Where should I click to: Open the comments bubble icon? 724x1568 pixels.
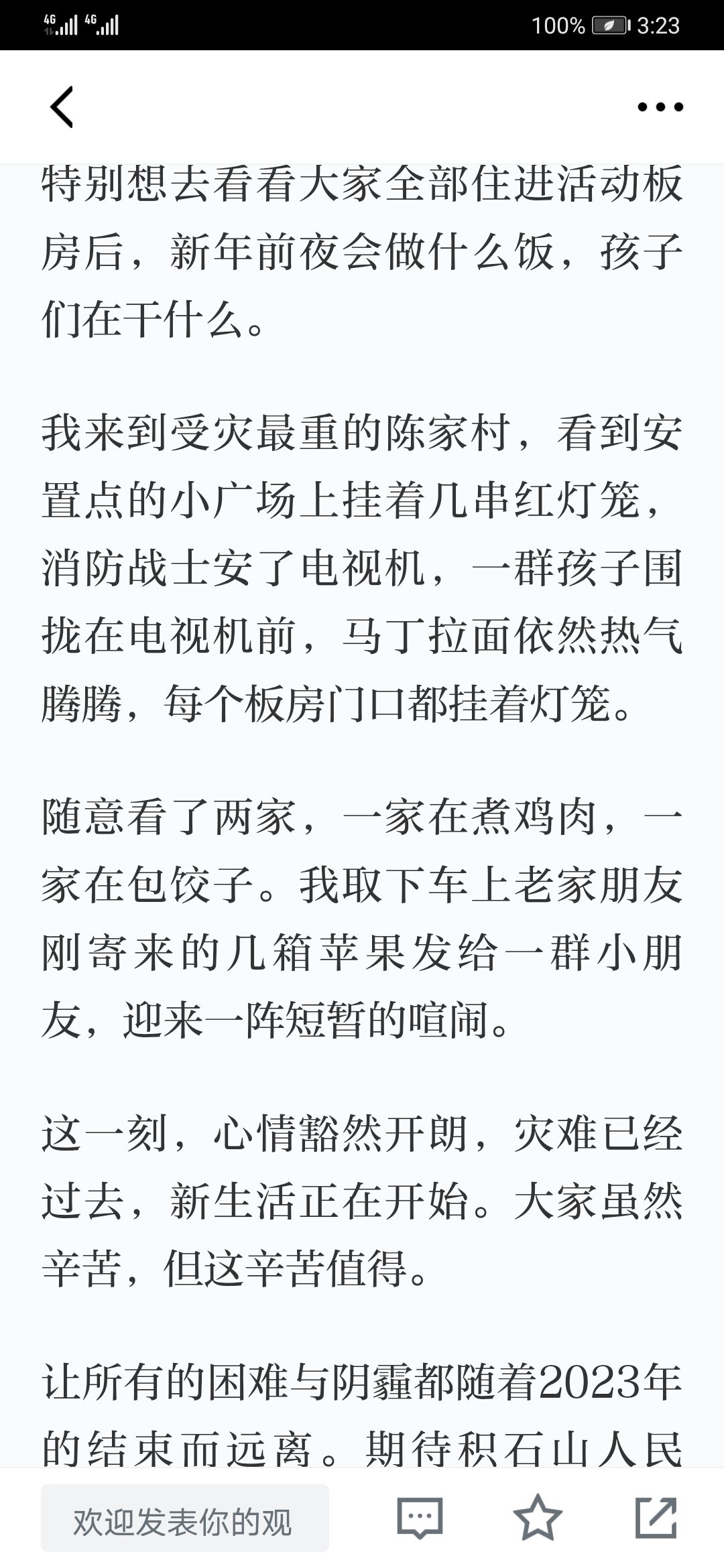(x=420, y=1518)
